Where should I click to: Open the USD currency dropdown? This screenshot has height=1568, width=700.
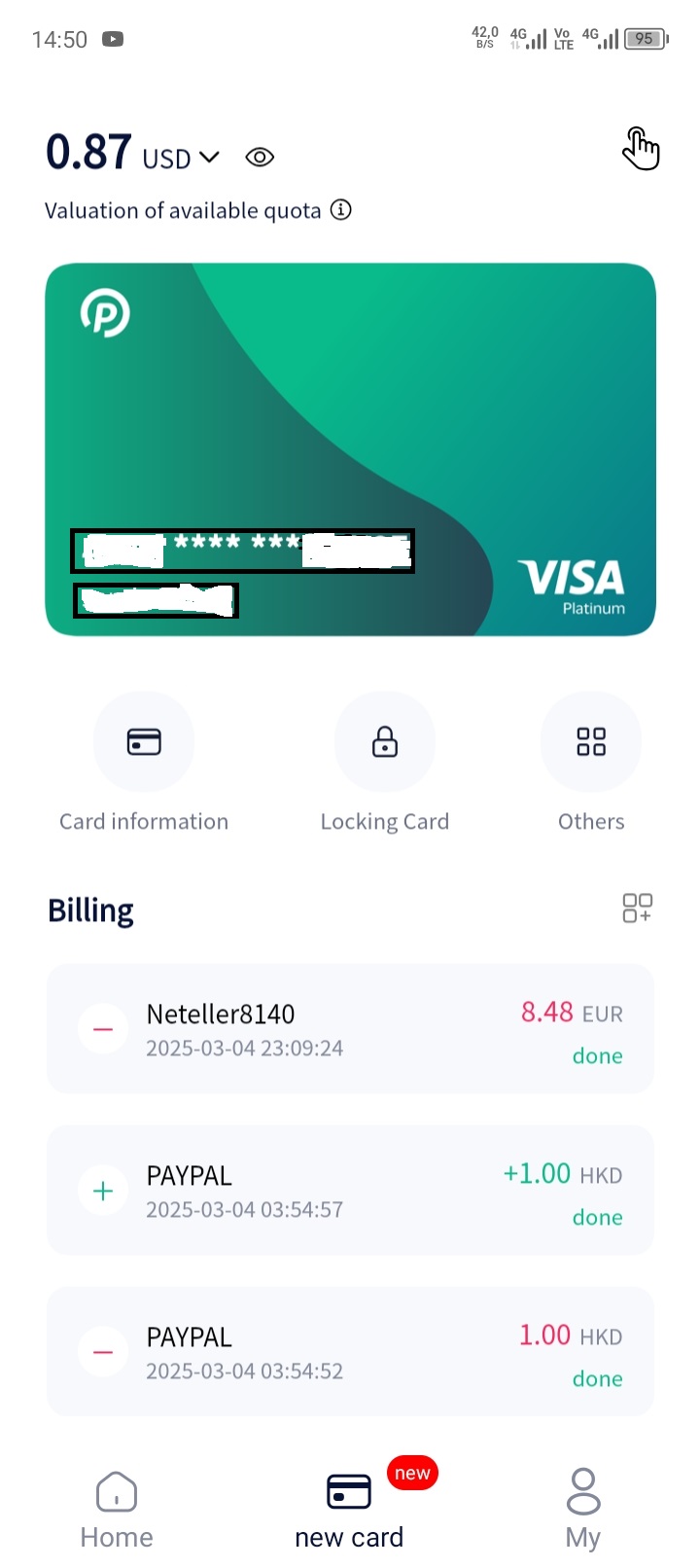click(x=182, y=158)
